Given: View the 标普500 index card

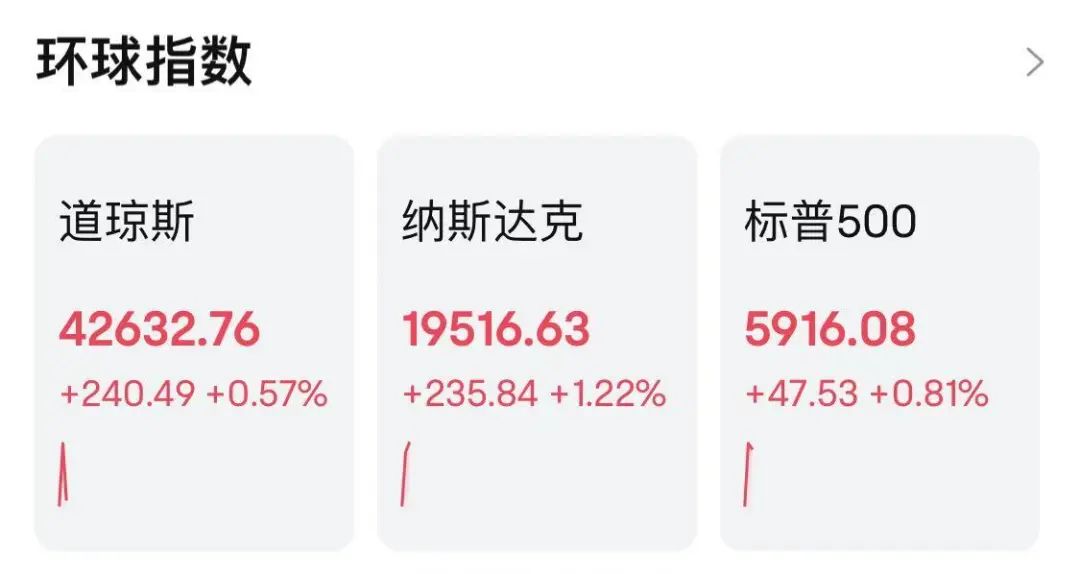Looking at the screenshot, I should 879,342.
